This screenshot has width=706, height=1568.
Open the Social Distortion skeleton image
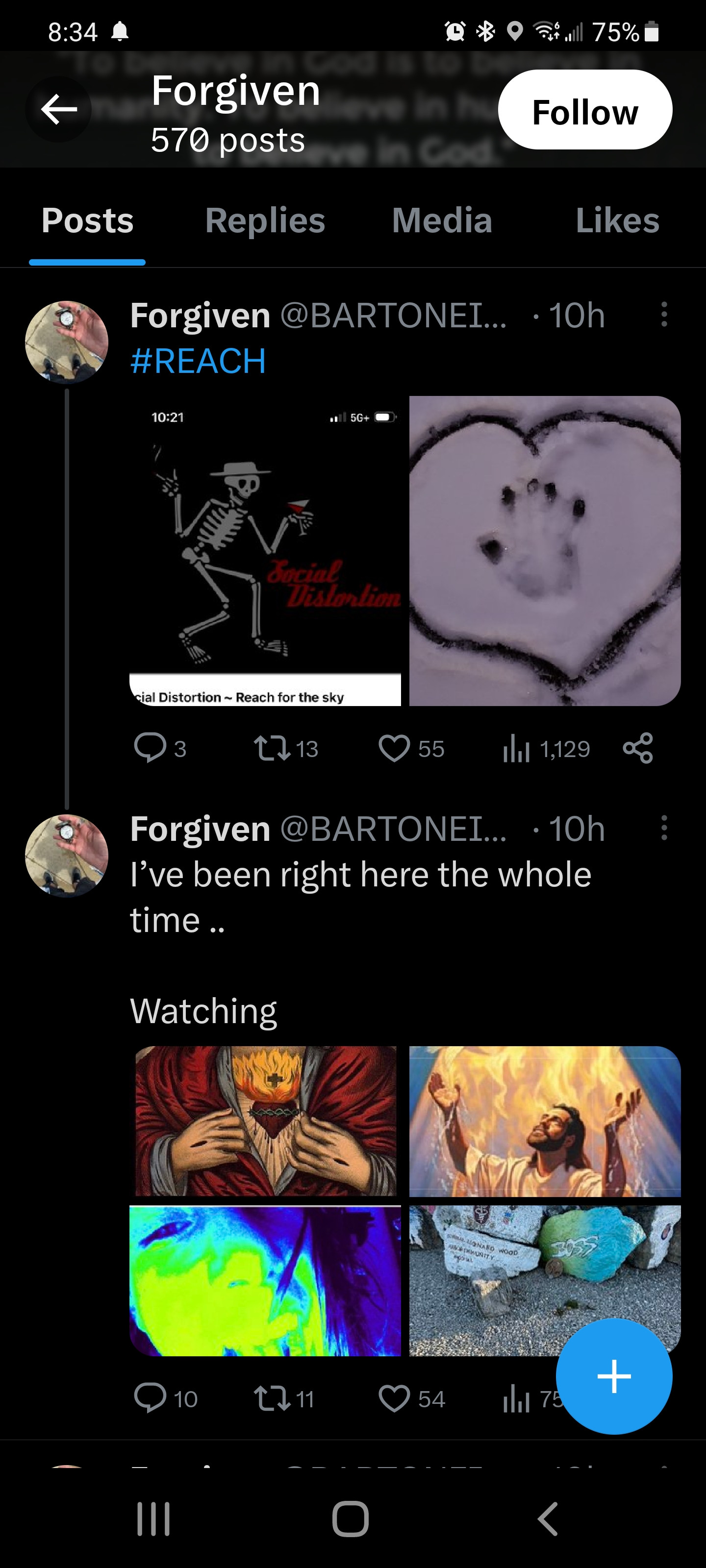[265, 550]
